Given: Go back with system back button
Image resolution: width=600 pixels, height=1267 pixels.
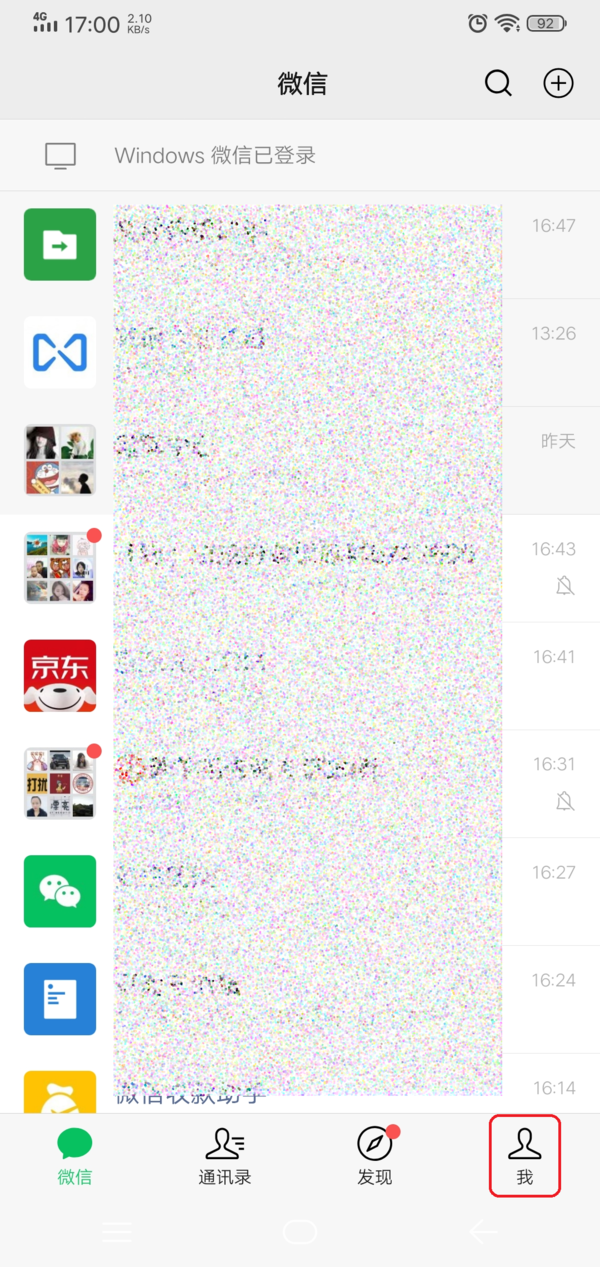Looking at the screenshot, I should coord(482,1233).
